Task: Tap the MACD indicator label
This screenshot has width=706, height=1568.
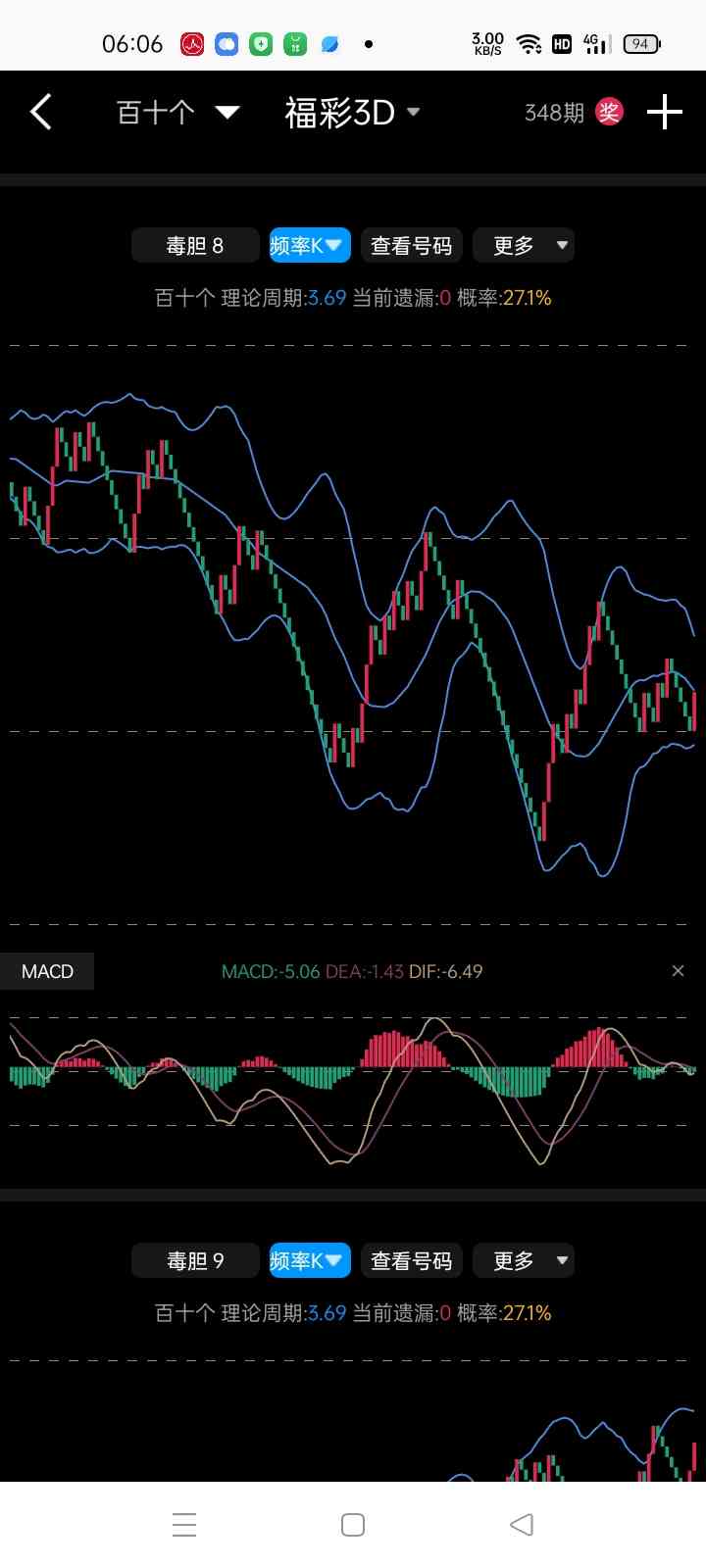Action: pos(47,971)
